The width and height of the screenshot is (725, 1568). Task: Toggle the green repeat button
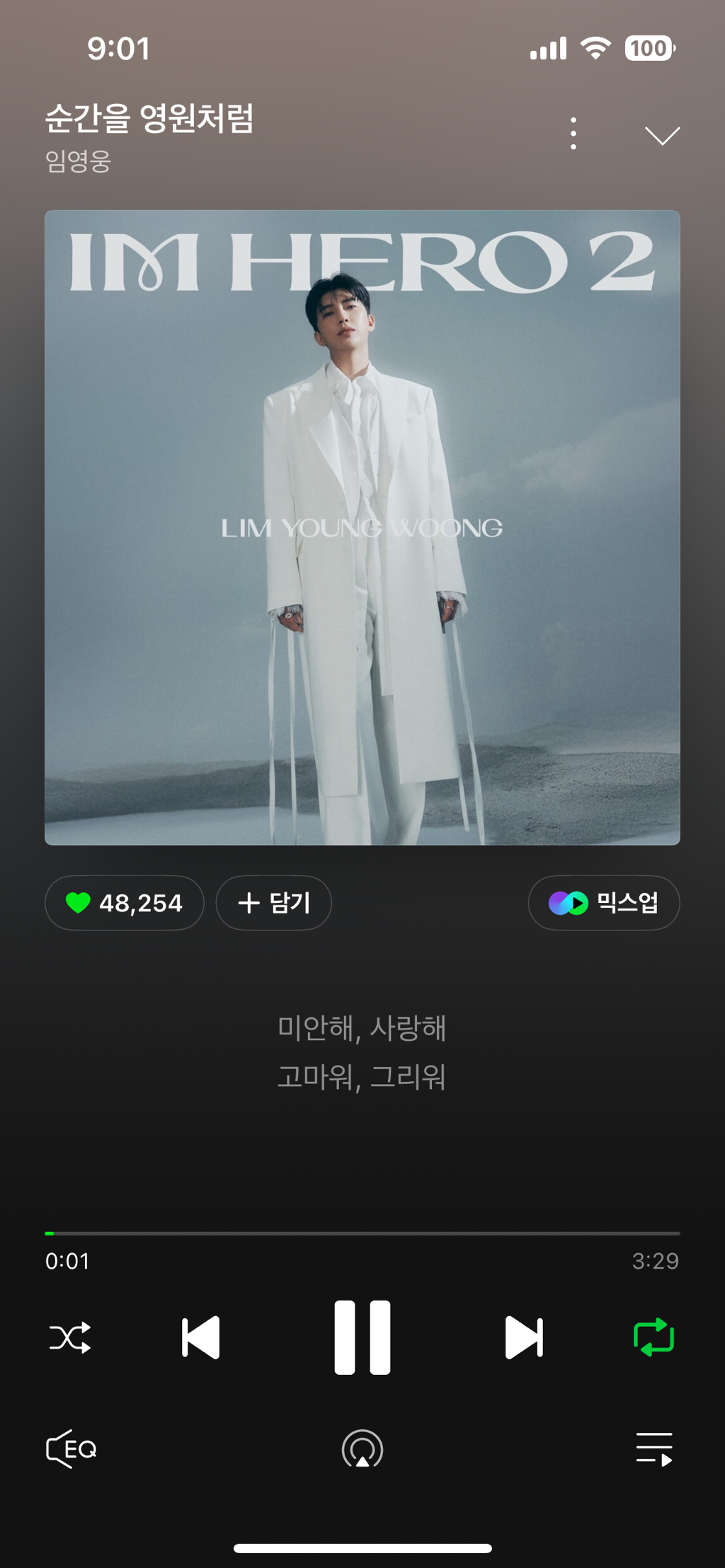tap(653, 1337)
